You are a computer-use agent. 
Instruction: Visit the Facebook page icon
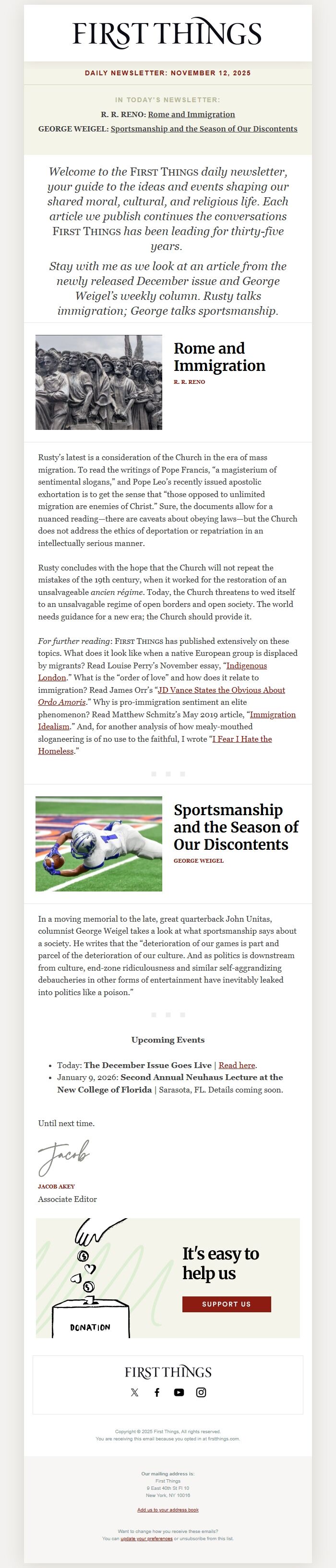point(157,1392)
